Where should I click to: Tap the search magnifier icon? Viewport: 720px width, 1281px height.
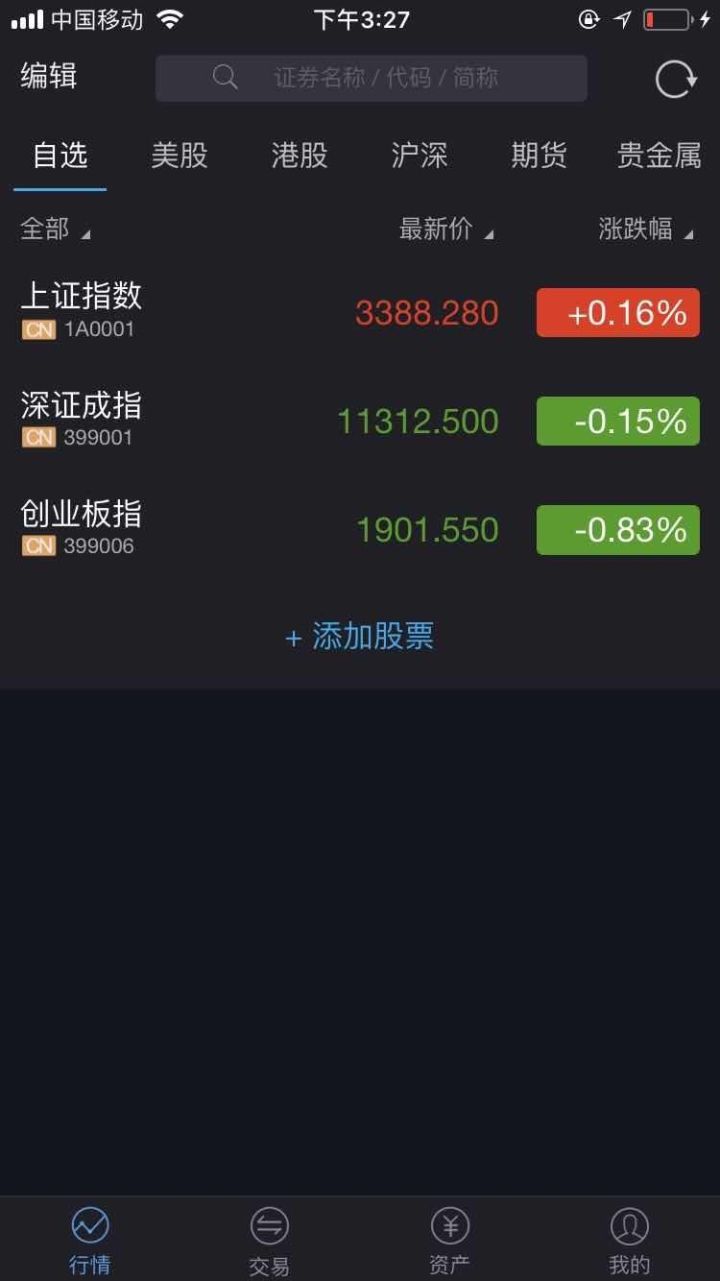224,78
